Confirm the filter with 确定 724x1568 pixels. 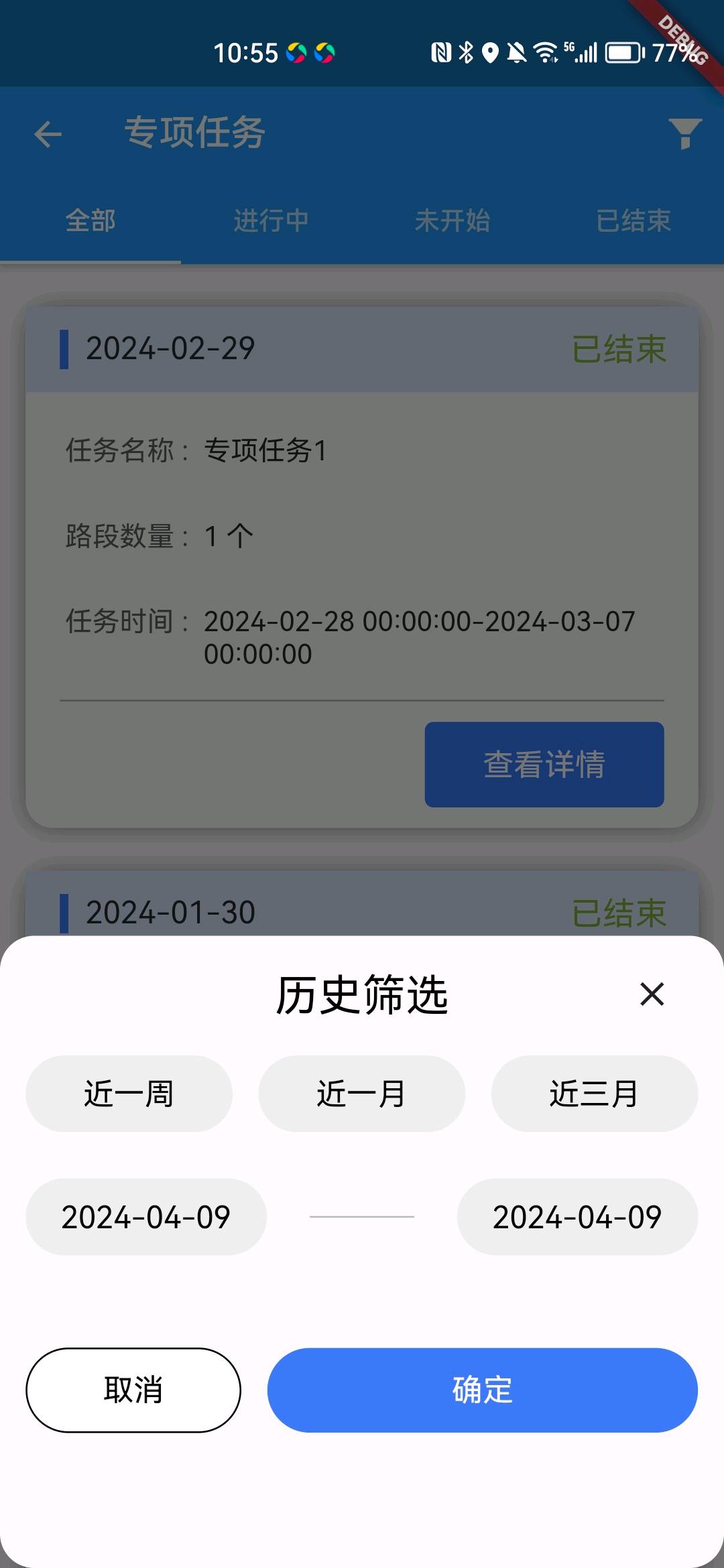pyautogui.click(x=483, y=1390)
